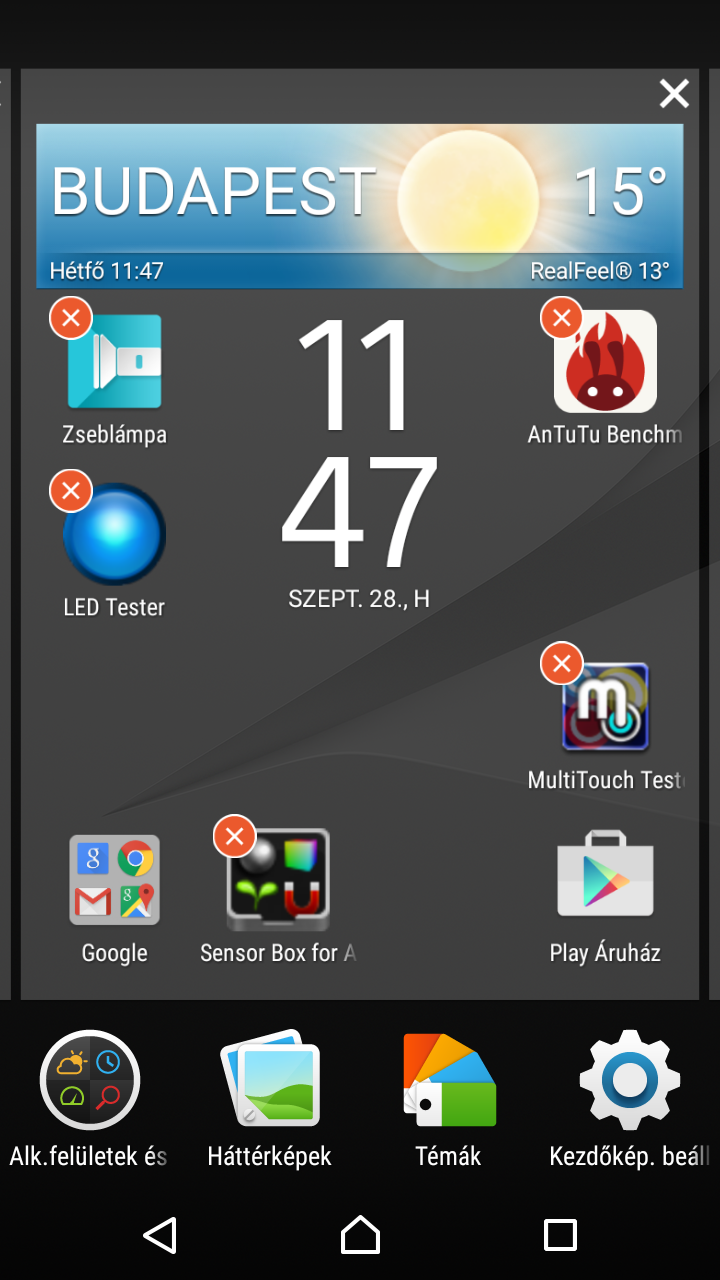
Task: Tap the Zseblámpa flashlight app icon
Action: pos(114,362)
